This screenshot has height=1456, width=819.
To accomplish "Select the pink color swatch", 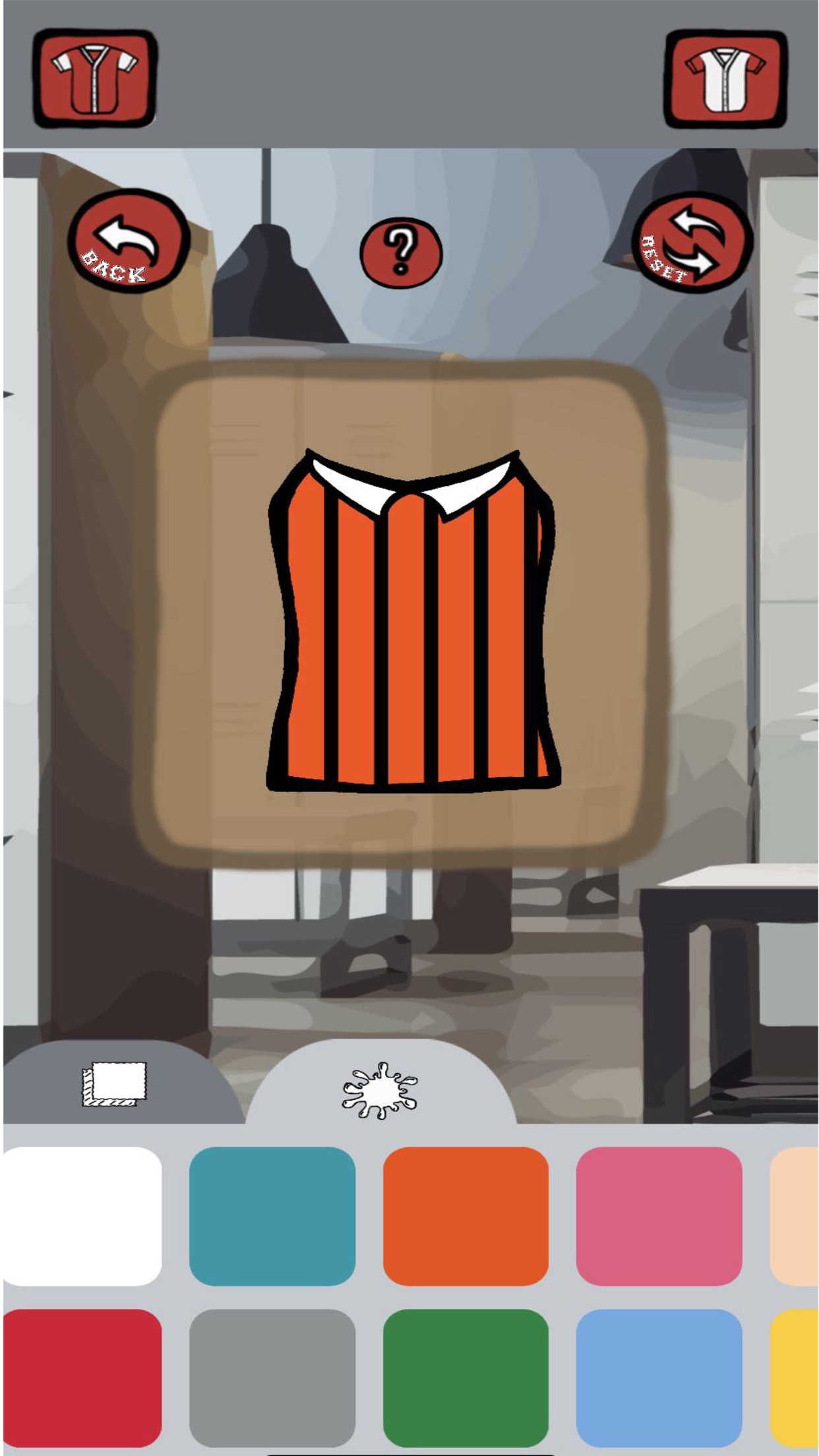I will 659,1216.
